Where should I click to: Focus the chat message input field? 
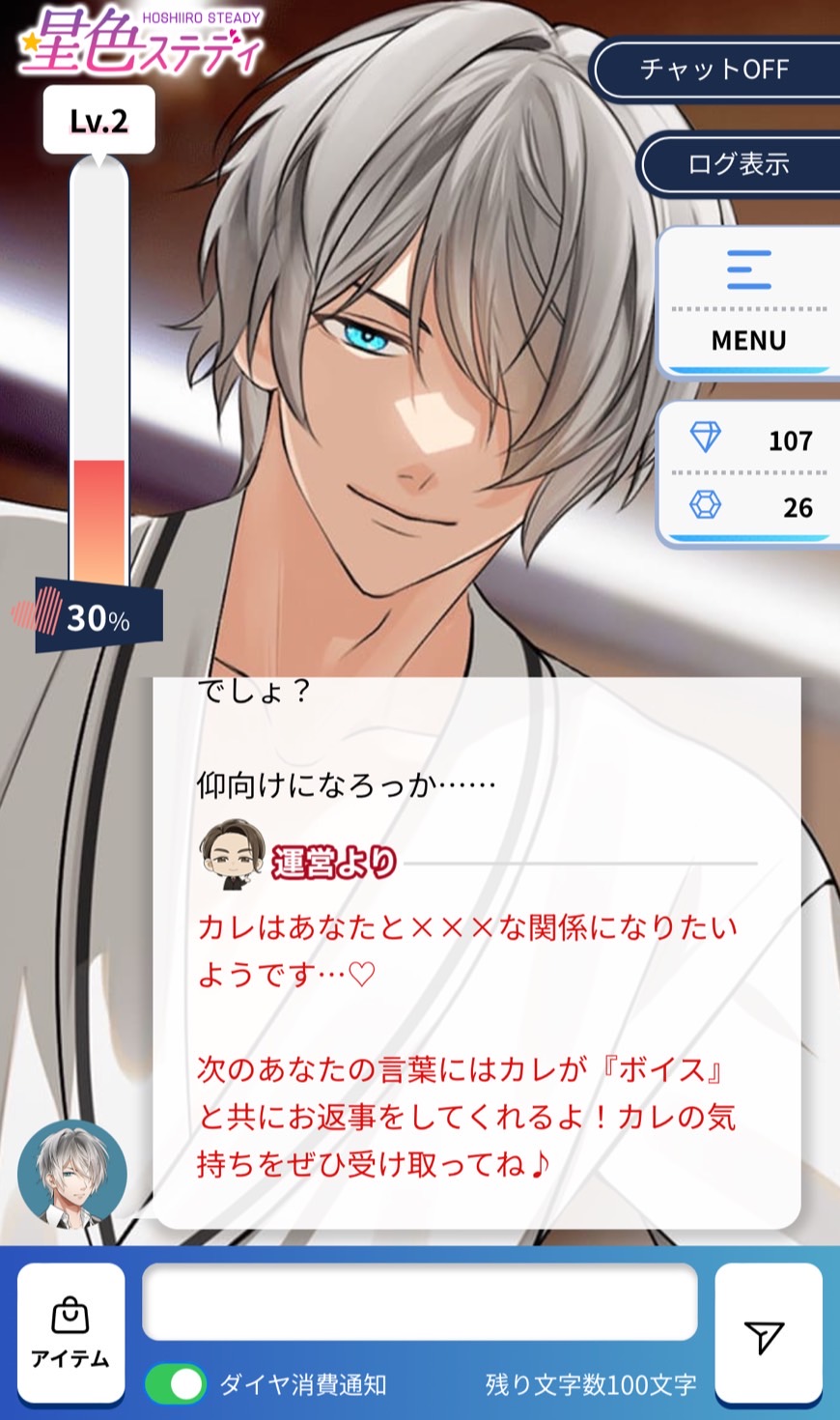[420, 1302]
